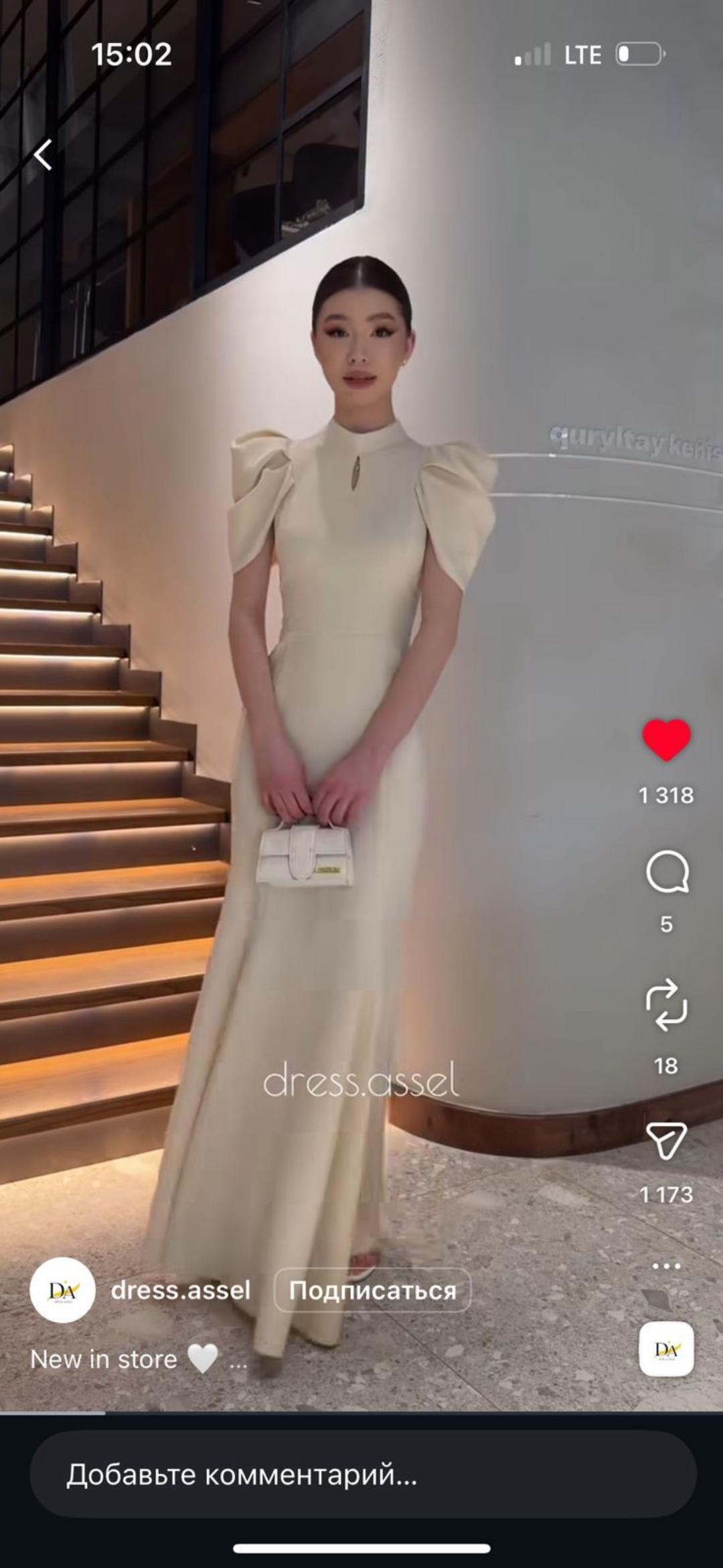
Task: Open the audio thumbnail with the DA logo
Action: (x=666, y=1349)
